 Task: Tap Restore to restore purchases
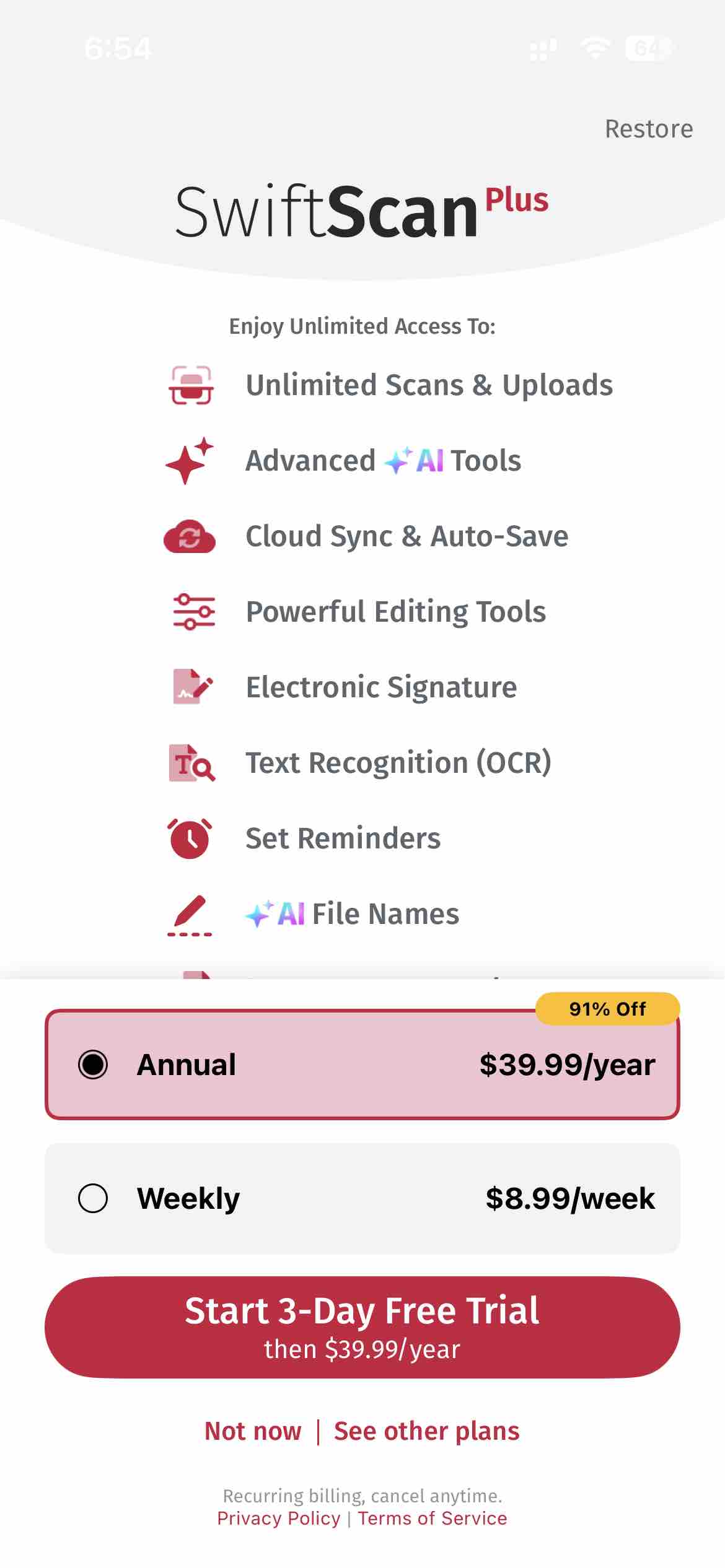[x=648, y=129]
